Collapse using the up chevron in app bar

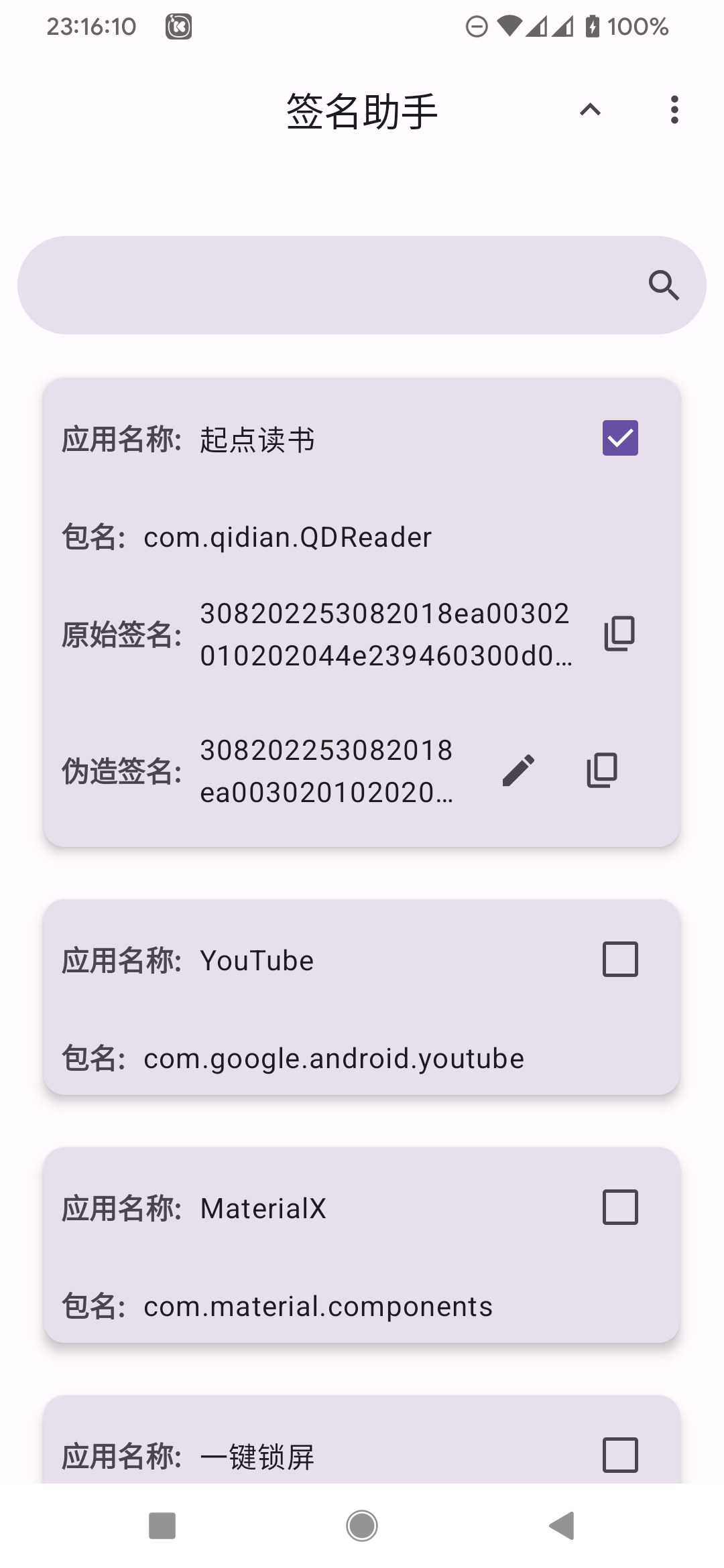[590, 110]
